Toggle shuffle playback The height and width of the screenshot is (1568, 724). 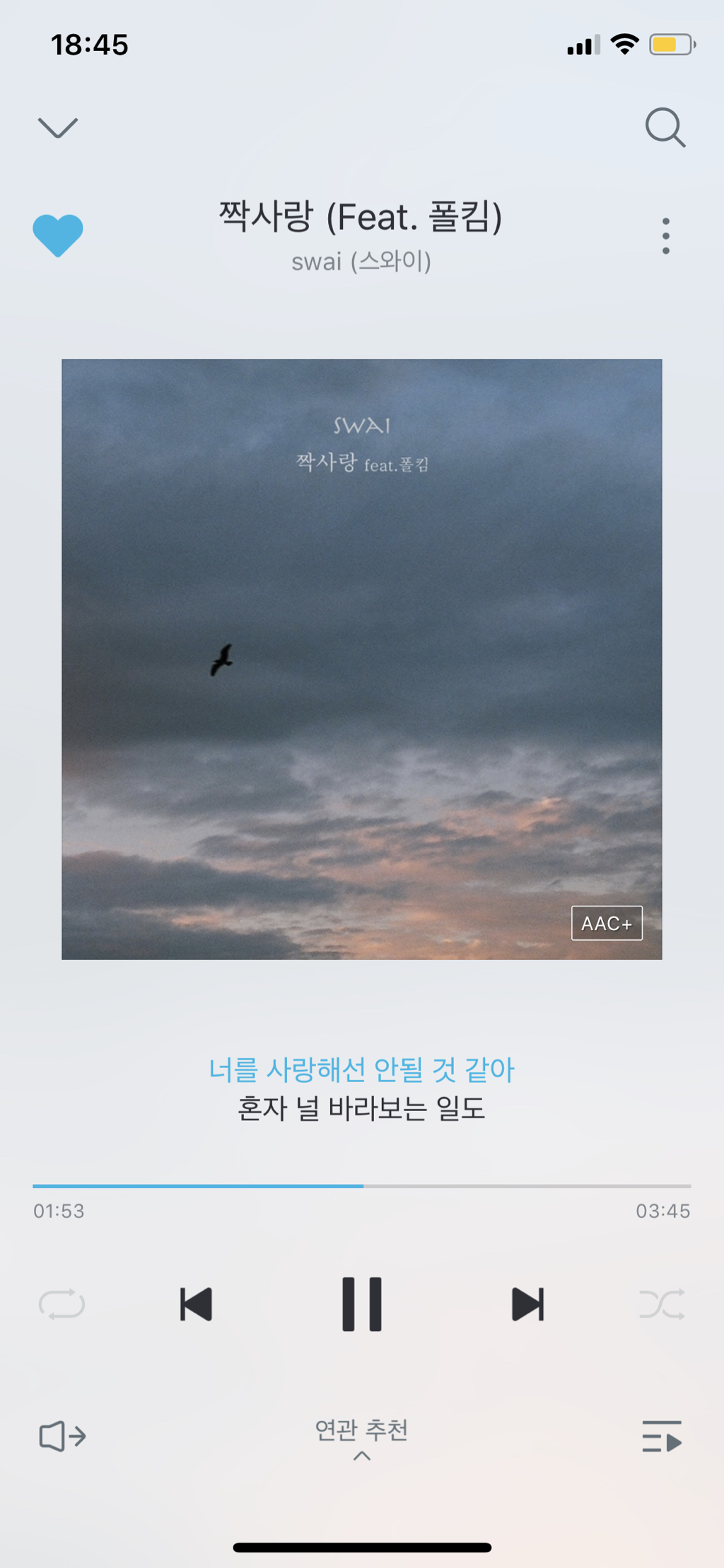point(662,1304)
